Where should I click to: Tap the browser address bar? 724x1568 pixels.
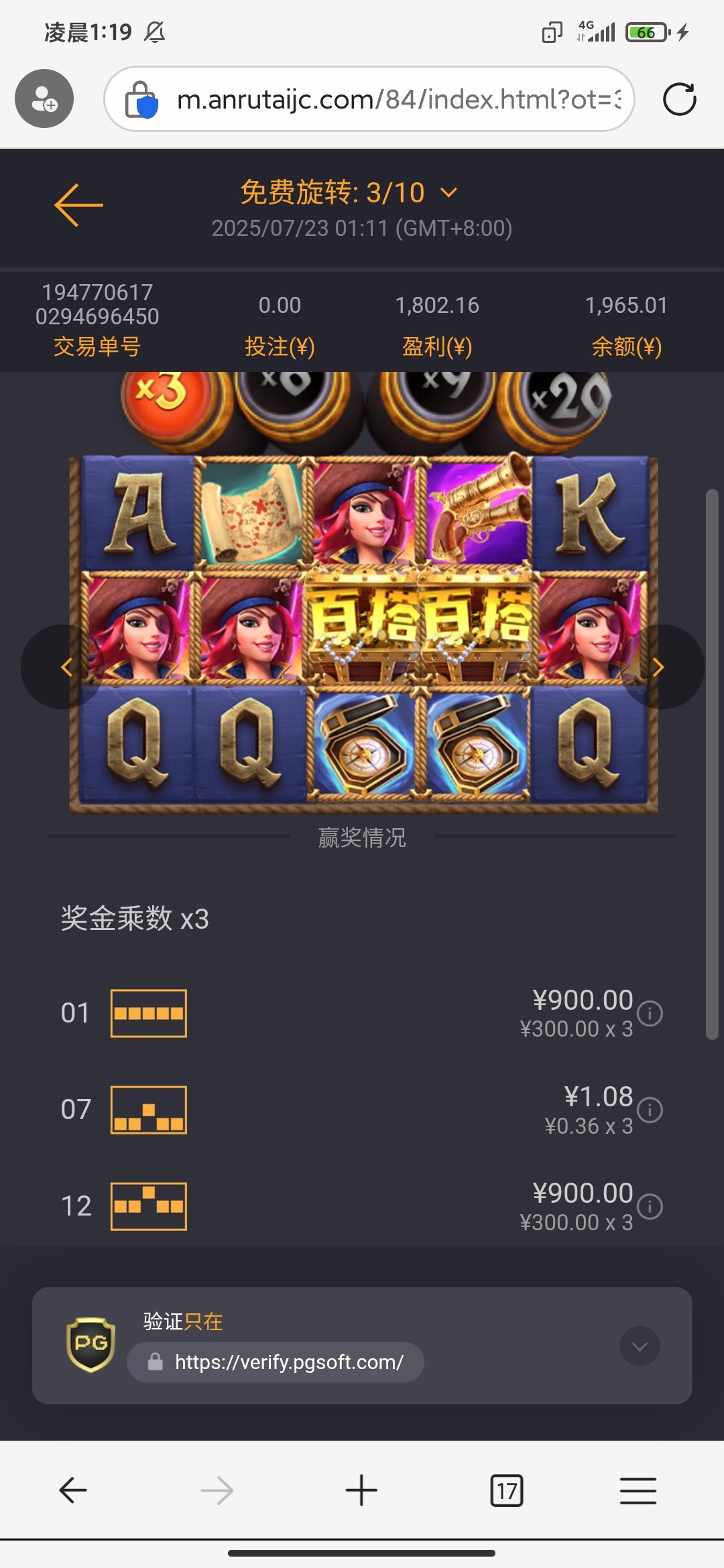[396, 99]
